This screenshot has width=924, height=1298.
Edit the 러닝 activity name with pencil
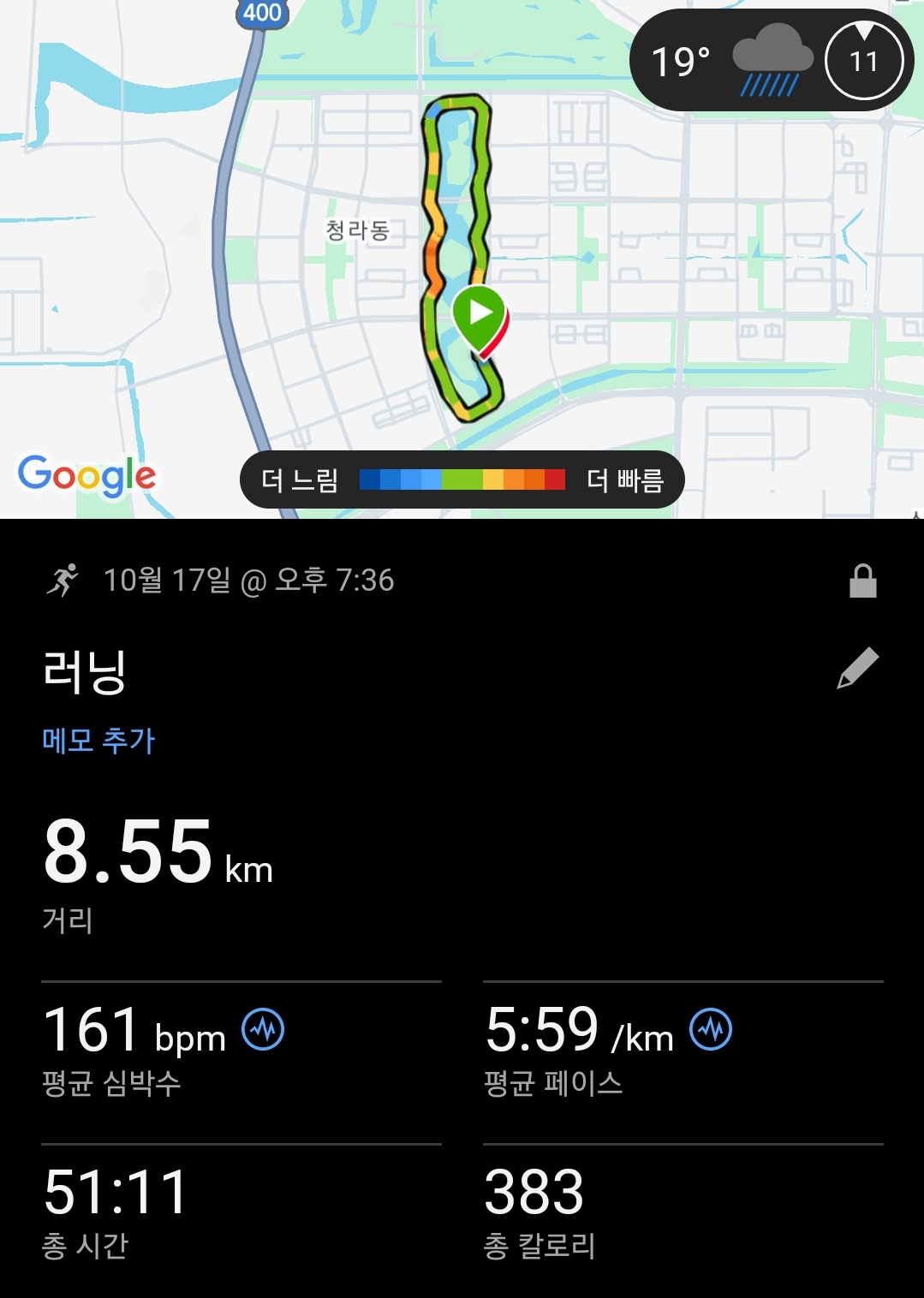pyautogui.click(x=858, y=669)
